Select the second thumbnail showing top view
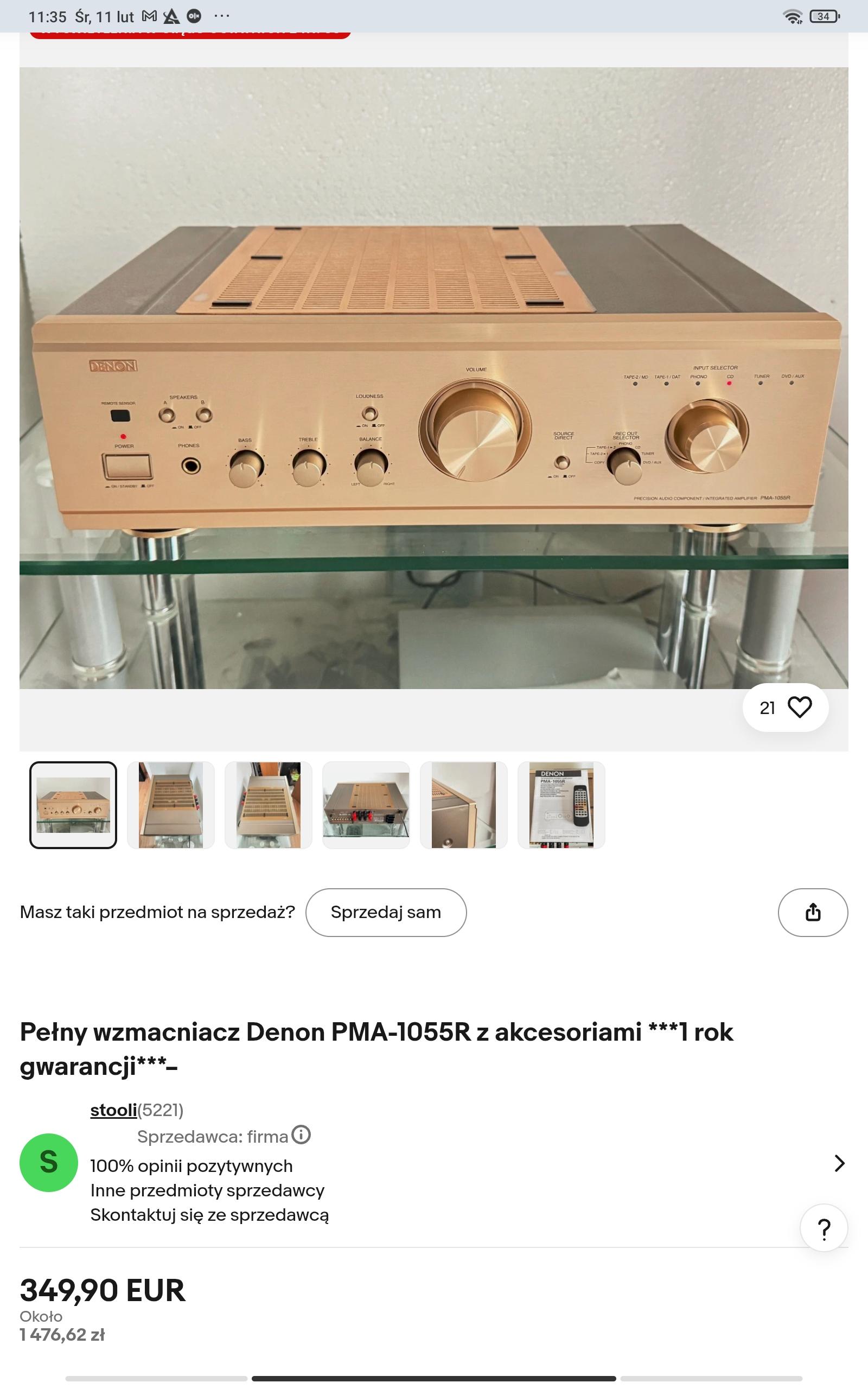The height and width of the screenshot is (1389, 868). pyautogui.click(x=171, y=805)
